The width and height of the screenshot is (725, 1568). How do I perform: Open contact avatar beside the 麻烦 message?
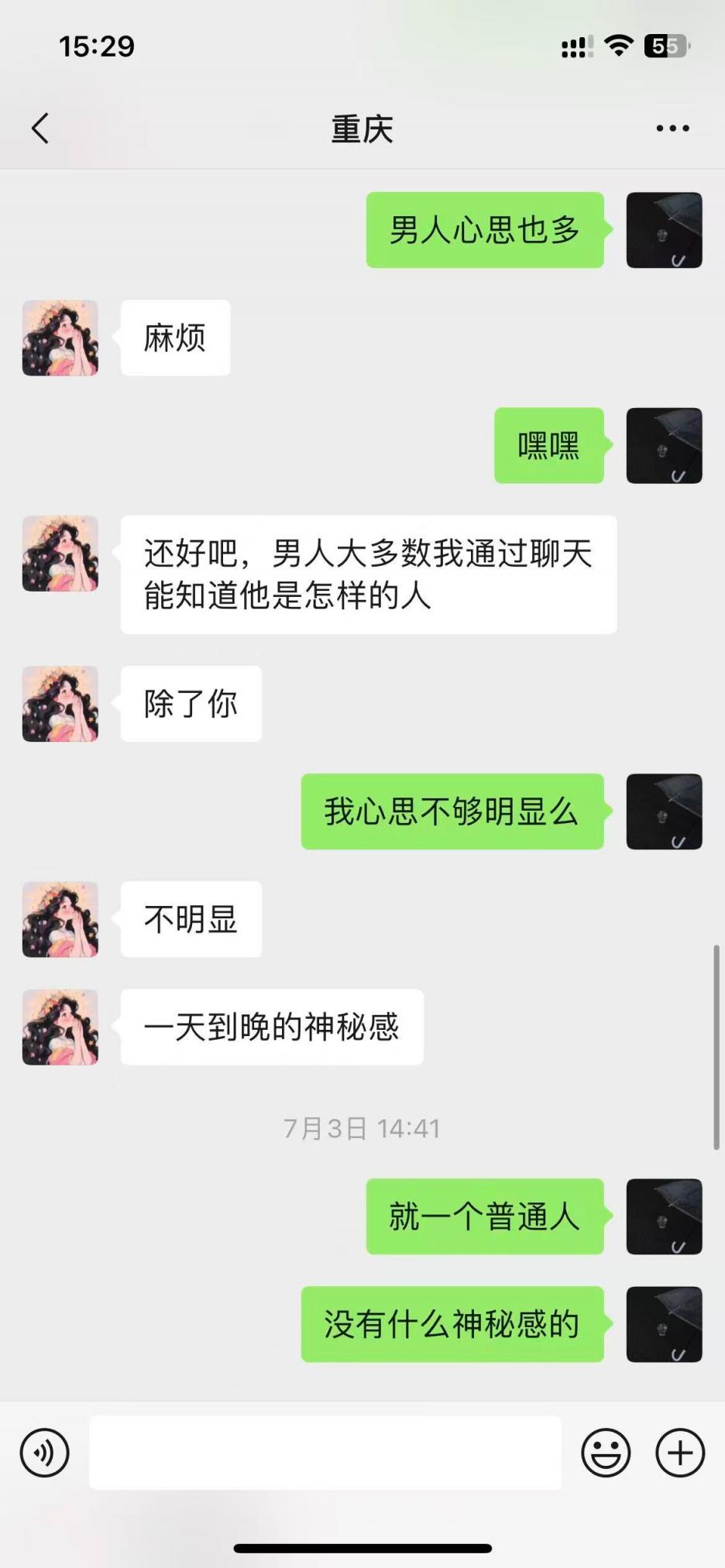pos(60,338)
